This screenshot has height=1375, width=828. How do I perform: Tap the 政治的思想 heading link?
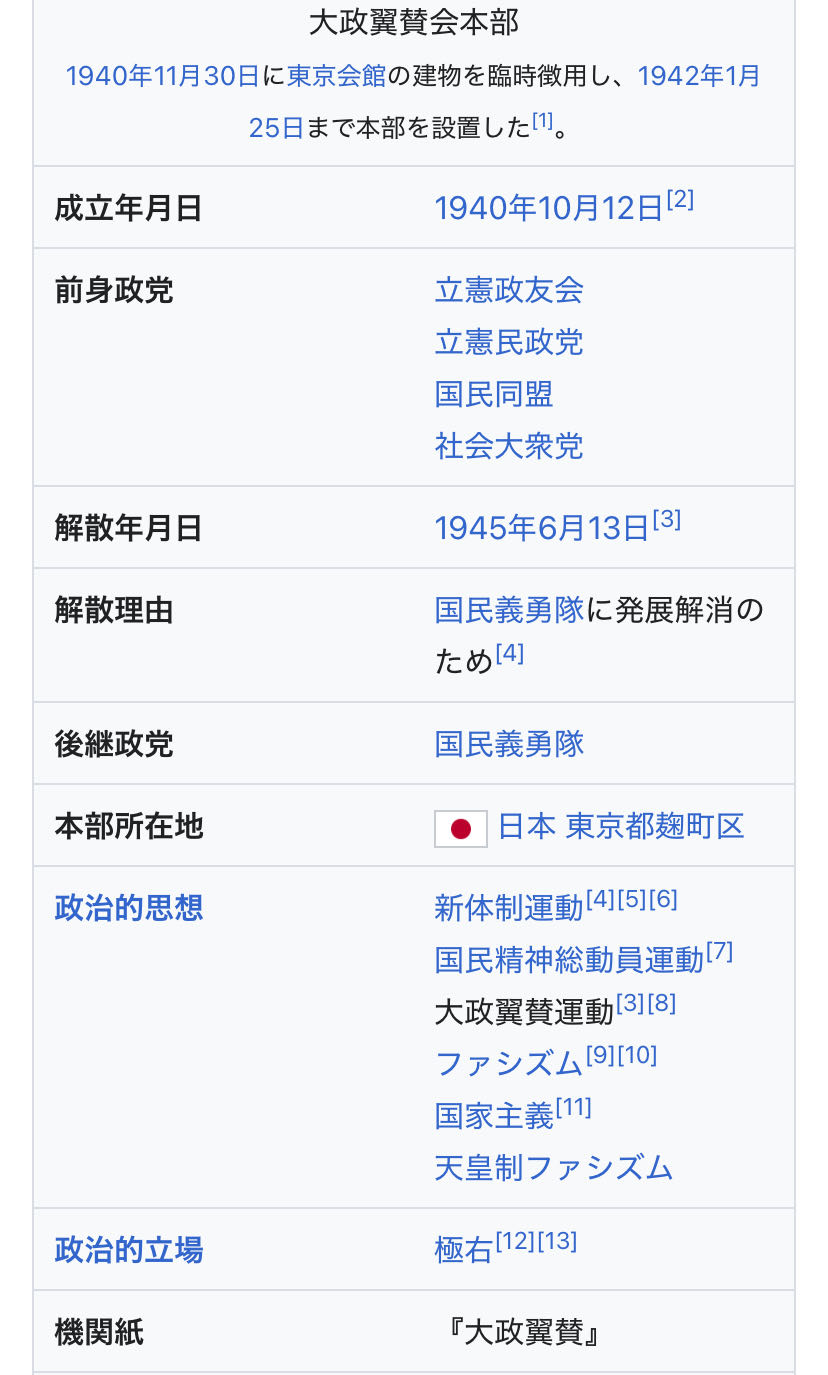tap(129, 908)
